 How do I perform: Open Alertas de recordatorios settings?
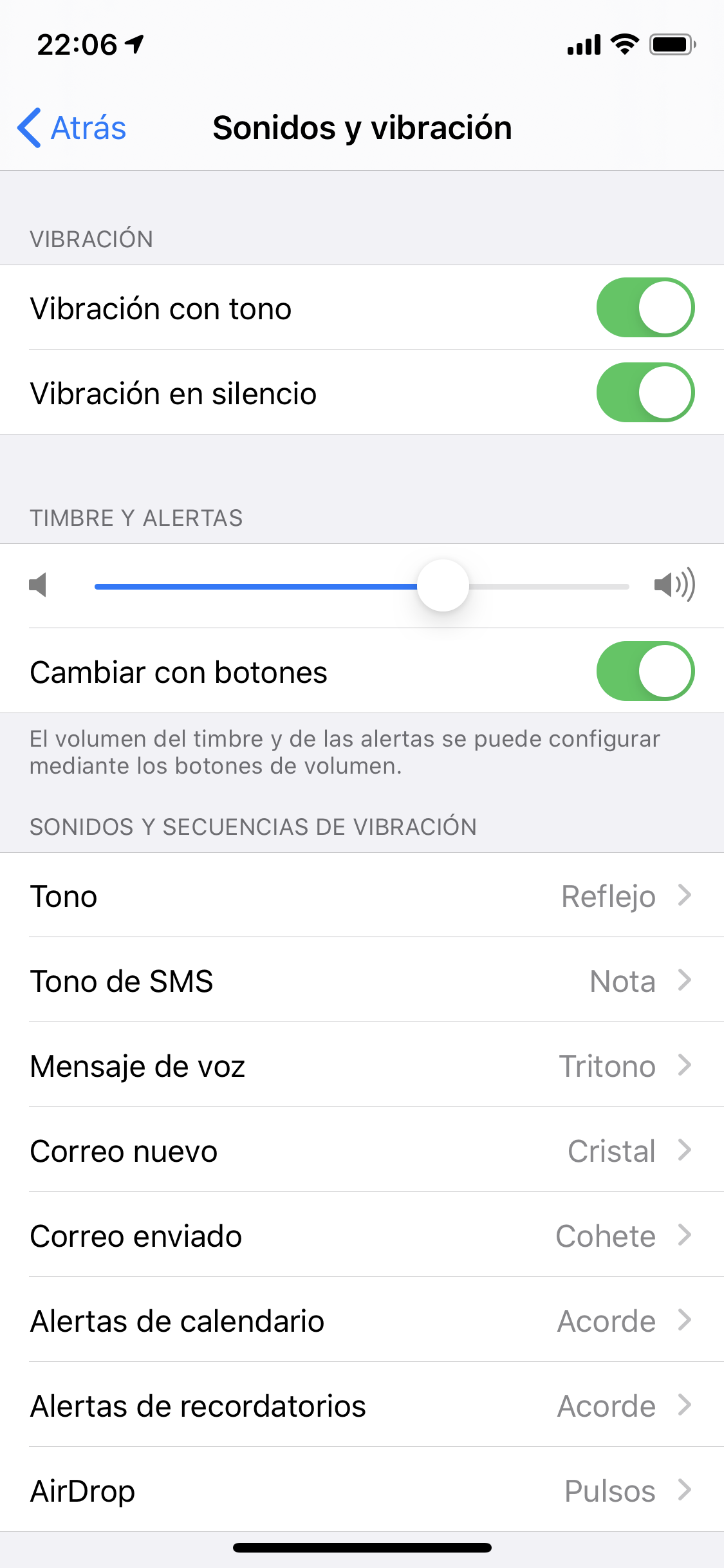coord(362,1405)
